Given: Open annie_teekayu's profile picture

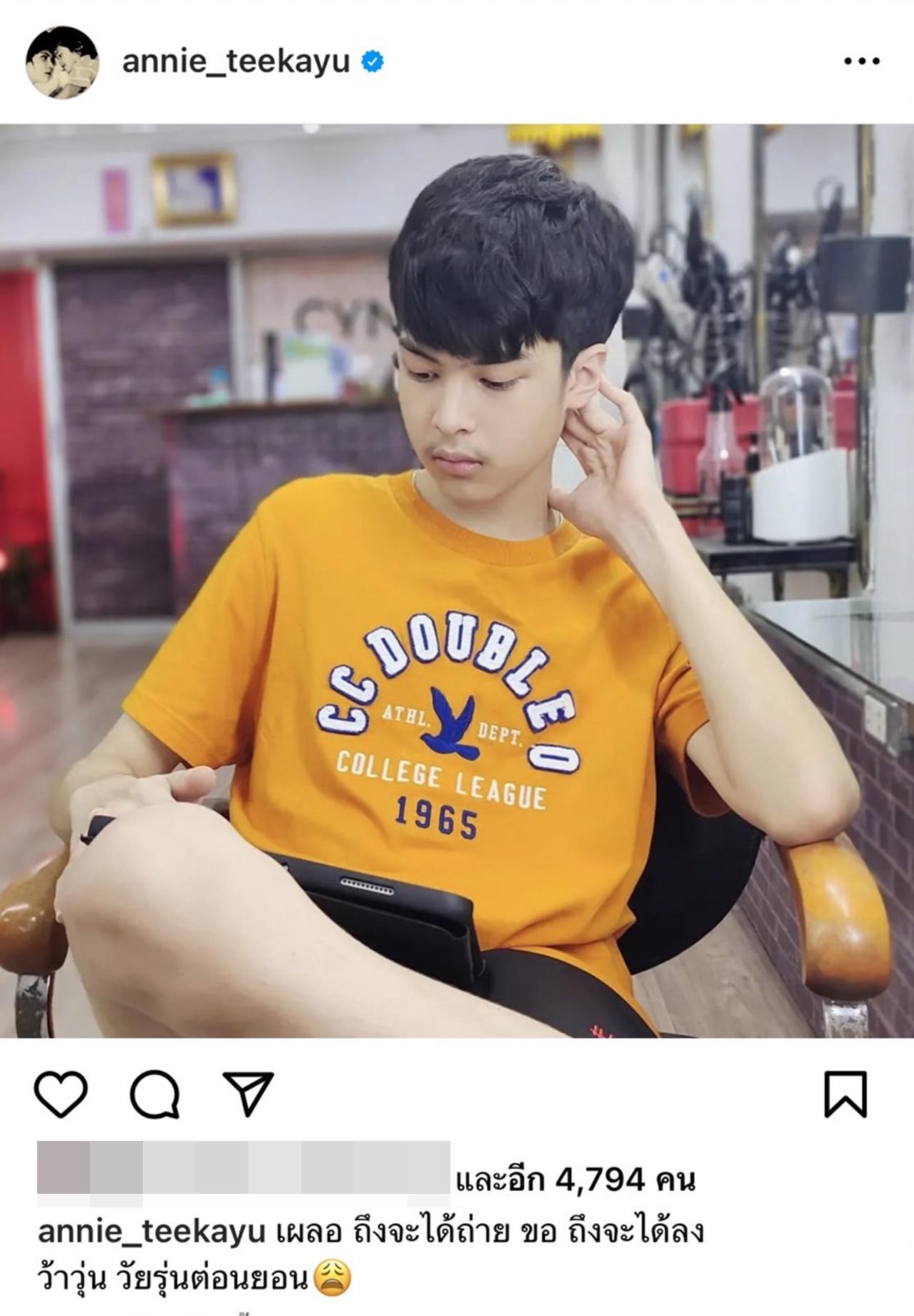Looking at the screenshot, I should coord(62,63).
